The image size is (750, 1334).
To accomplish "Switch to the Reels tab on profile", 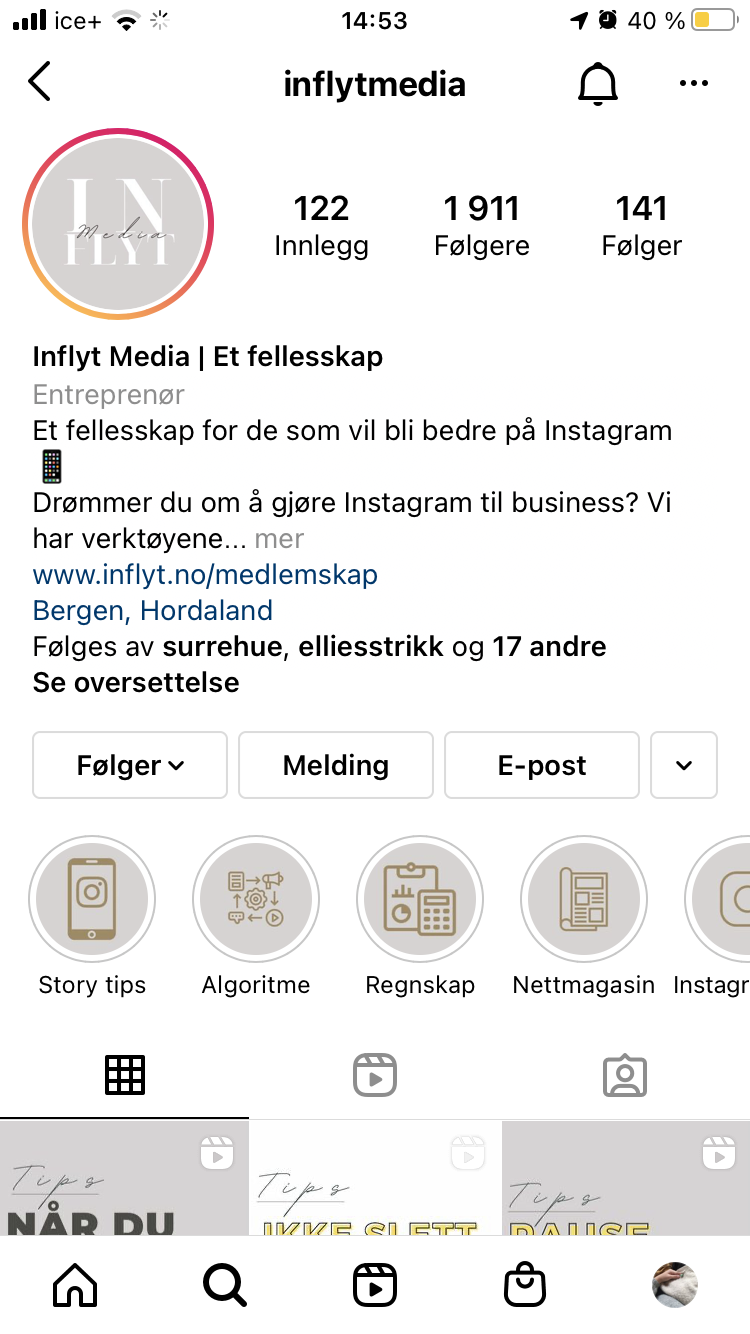I will click(x=375, y=1075).
